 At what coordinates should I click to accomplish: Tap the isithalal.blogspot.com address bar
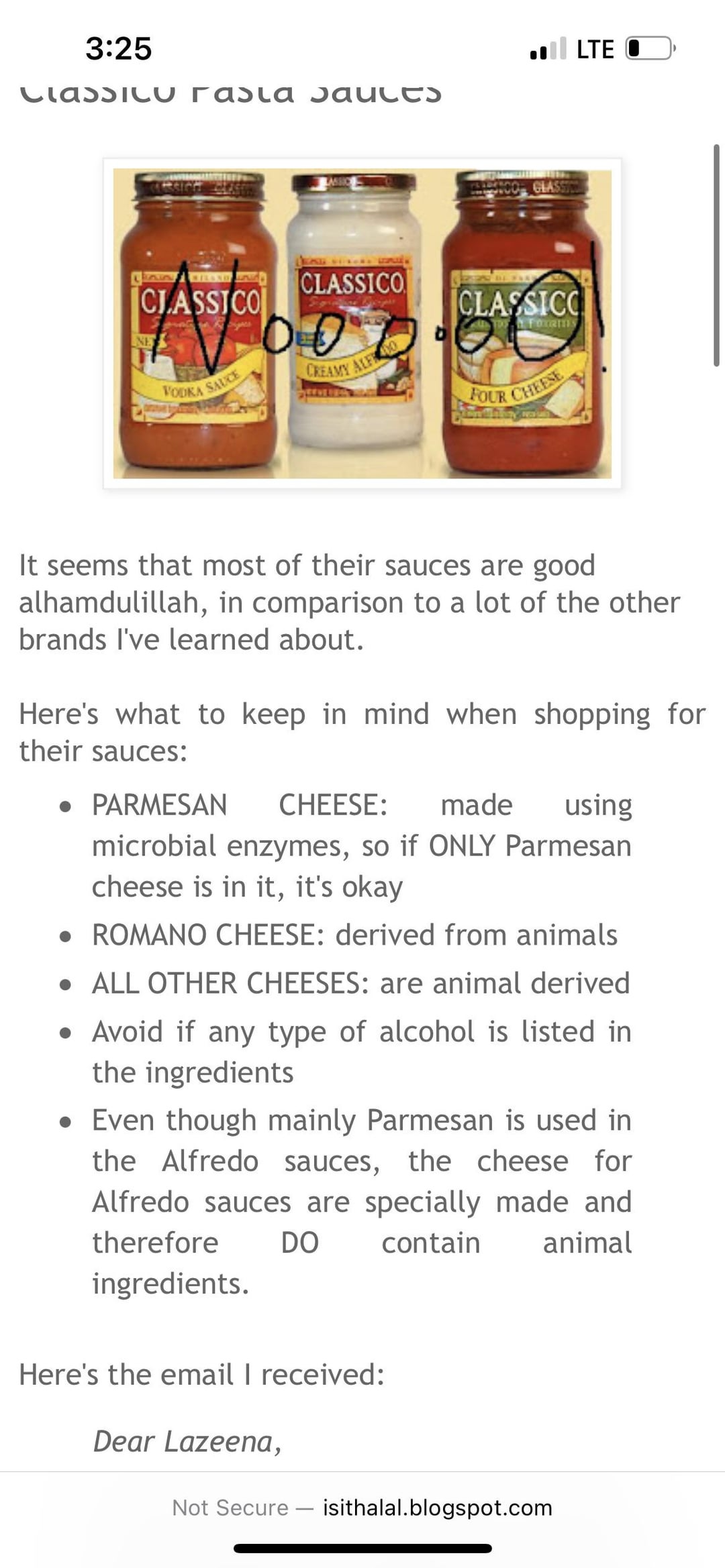coord(362,1507)
